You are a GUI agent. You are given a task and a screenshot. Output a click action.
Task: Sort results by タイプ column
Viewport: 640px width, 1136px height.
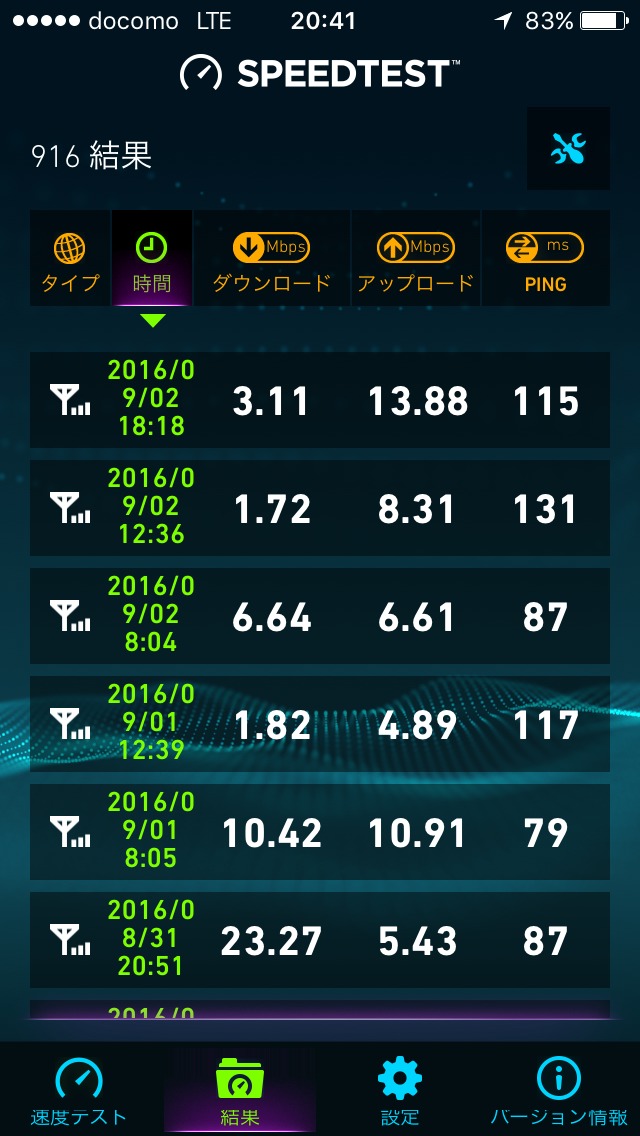[x=70, y=259]
